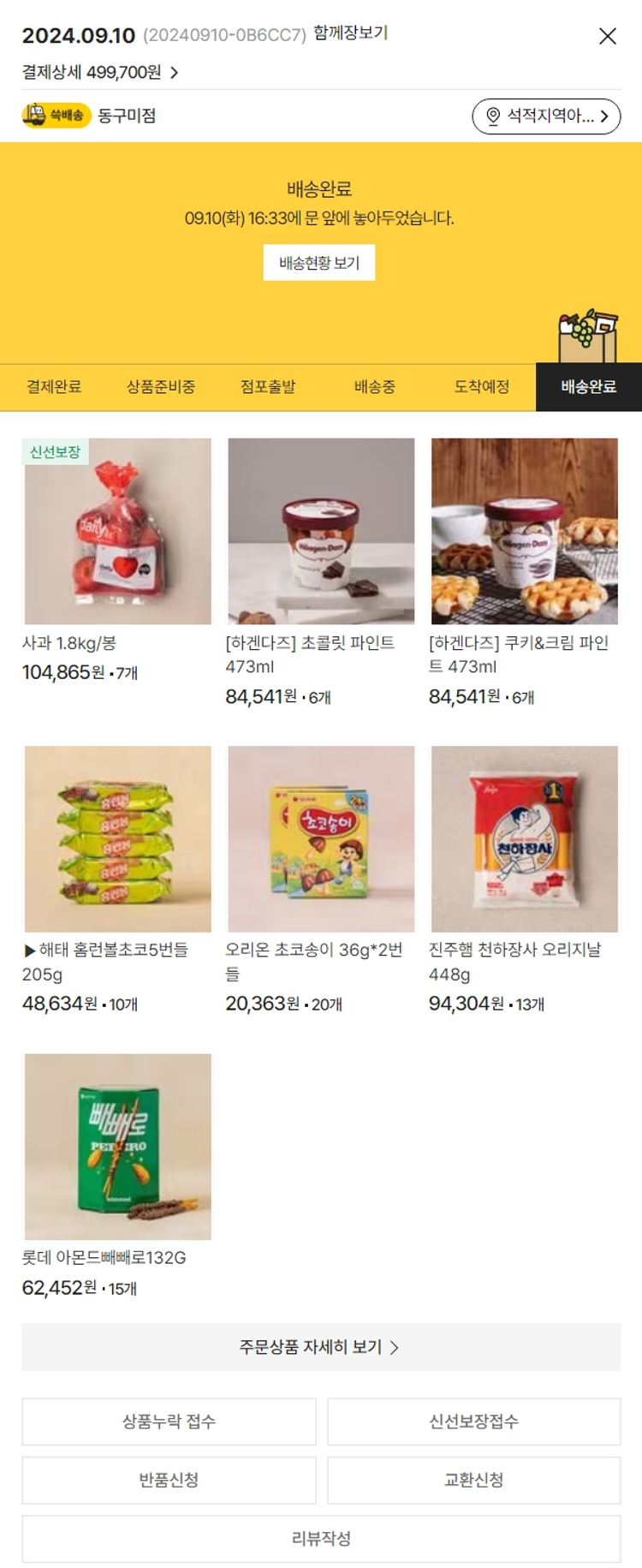Open 하겐다즈 쿠키&크림 파인트 product
The height and width of the screenshot is (1568, 642).
click(524, 531)
